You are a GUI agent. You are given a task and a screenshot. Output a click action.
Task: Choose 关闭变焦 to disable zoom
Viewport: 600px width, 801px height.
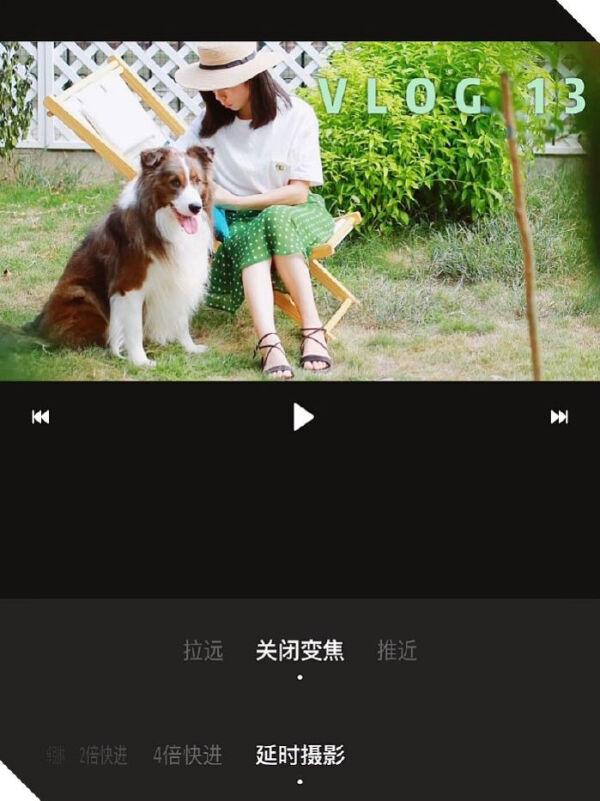300,651
